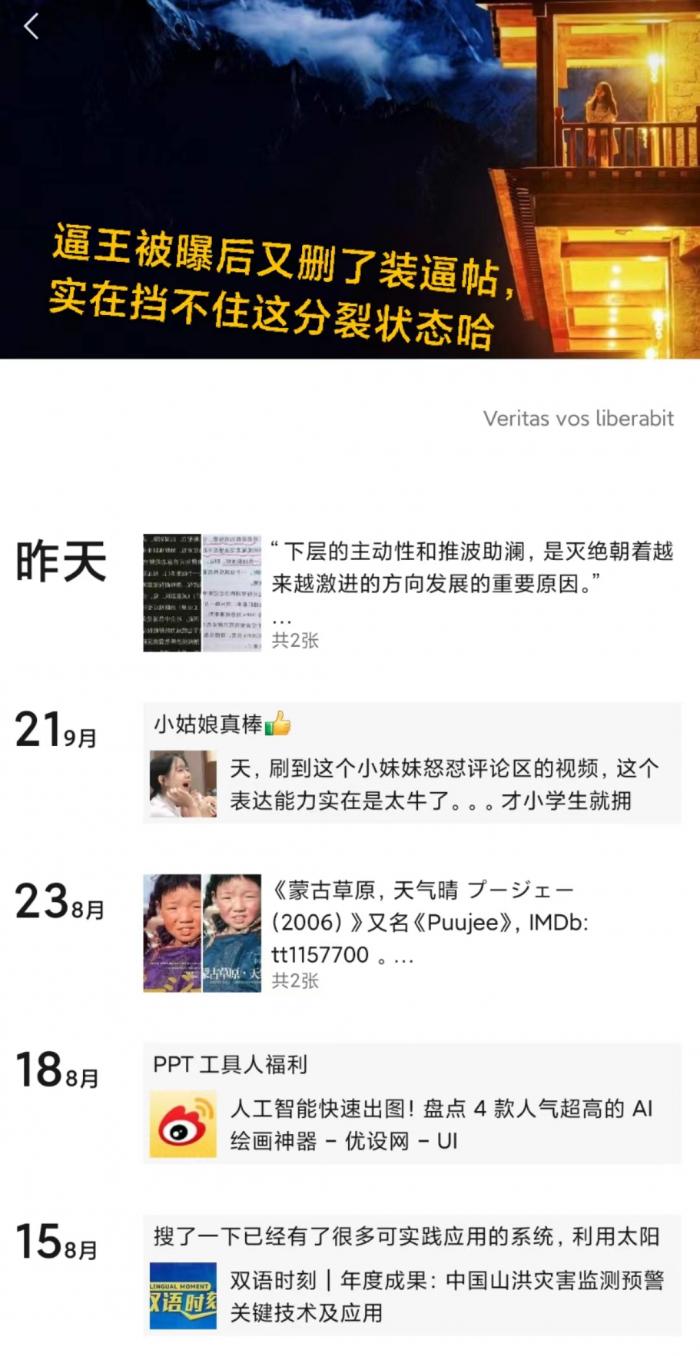This screenshot has width=700, height=1356.
Task: Open yesterday's post about 下层的主动性
Action: [470, 566]
